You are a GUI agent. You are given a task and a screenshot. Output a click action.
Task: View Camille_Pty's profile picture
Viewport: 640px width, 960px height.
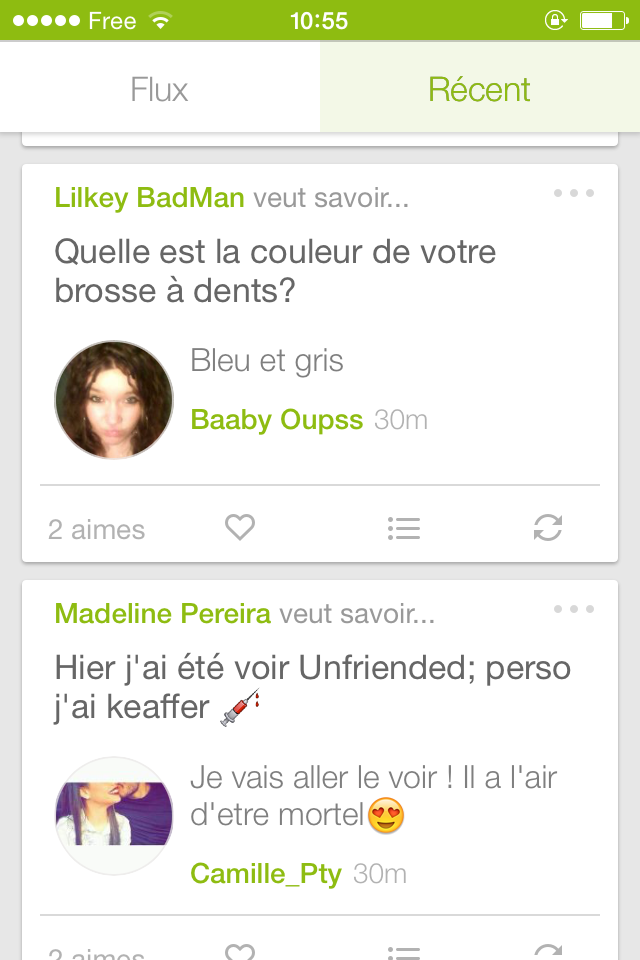[x=114, y=815]
